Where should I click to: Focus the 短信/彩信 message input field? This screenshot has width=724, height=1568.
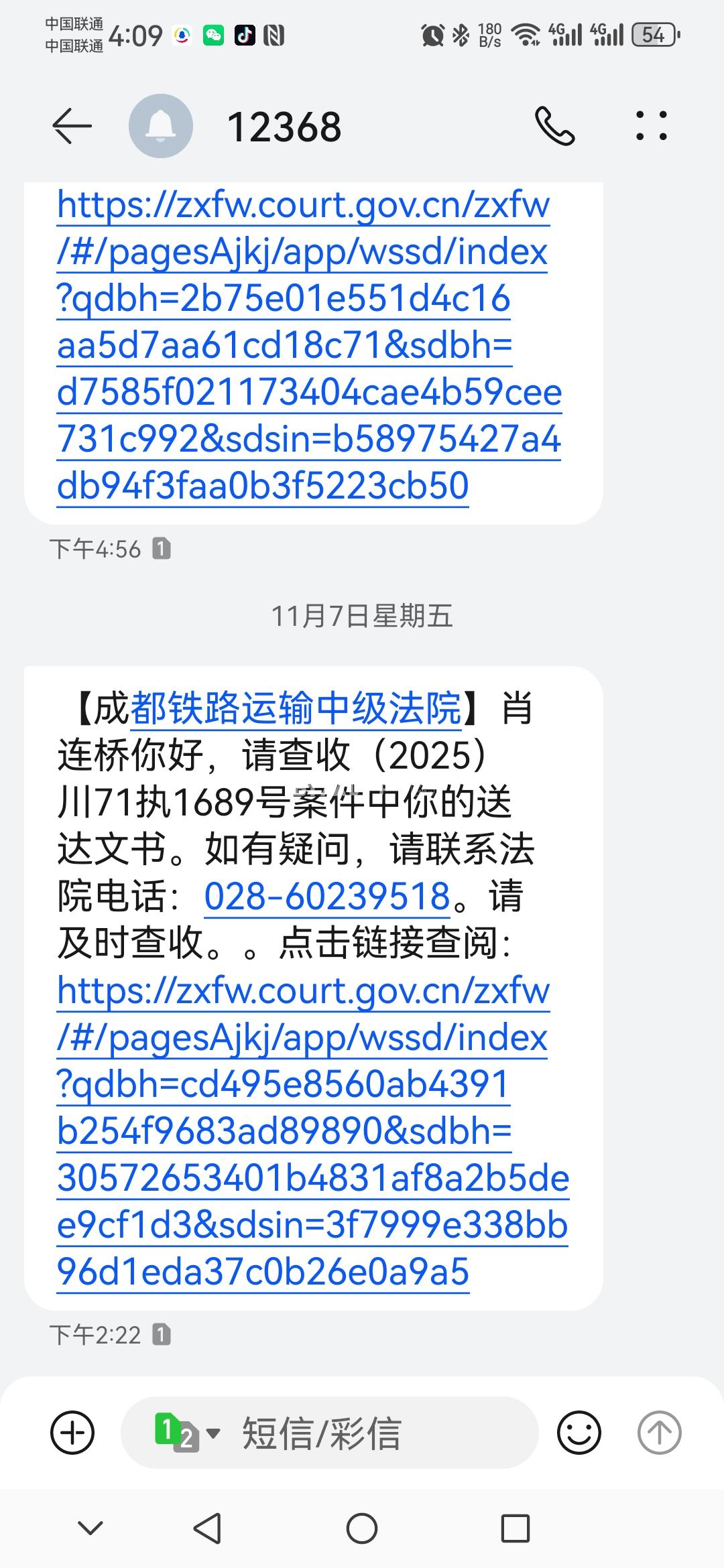pyautogui.click(x=375, y=1433)
